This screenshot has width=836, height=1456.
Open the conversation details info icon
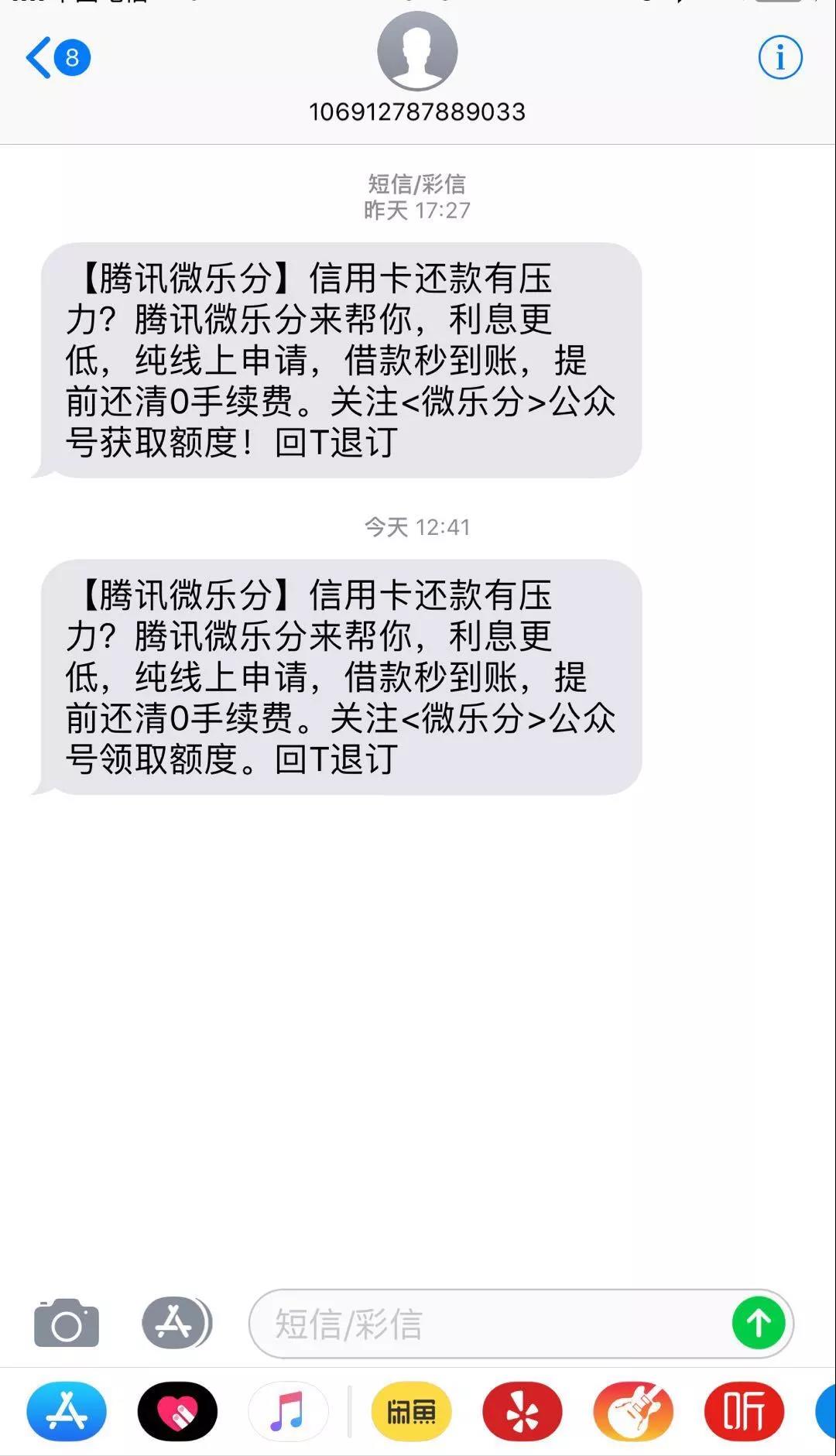point(779,57)
